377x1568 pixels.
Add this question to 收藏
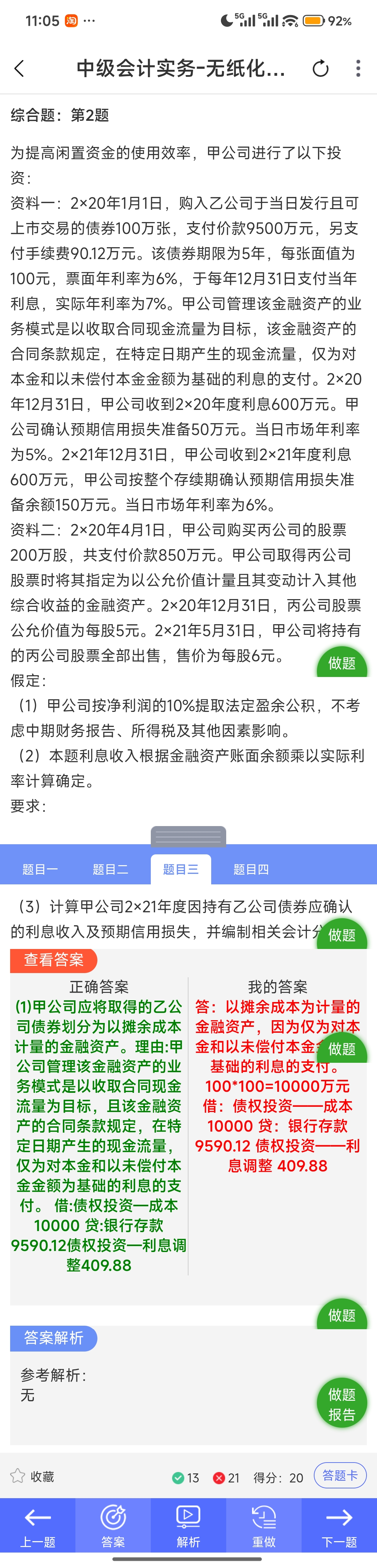[x=32, y=1477]
